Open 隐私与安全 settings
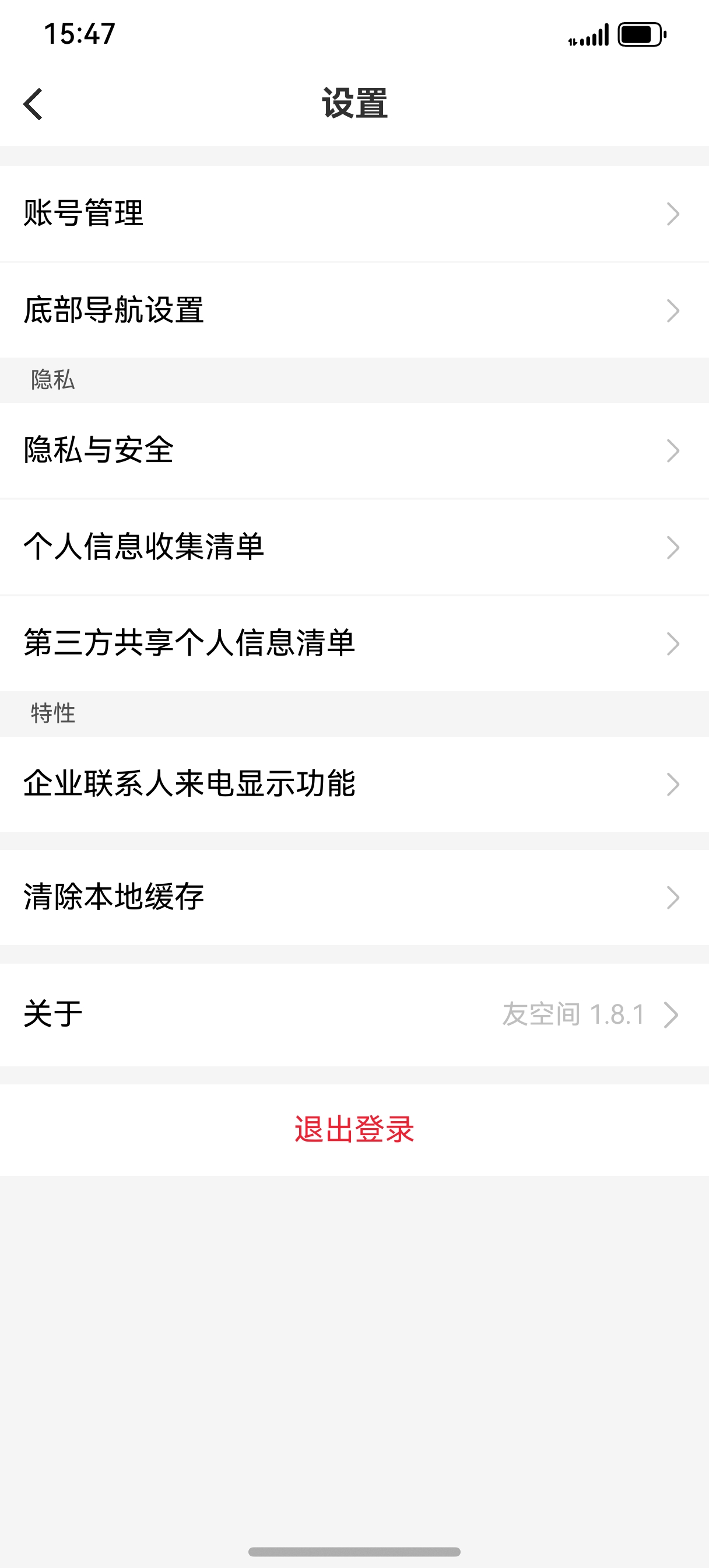 (x=354, y=450)
